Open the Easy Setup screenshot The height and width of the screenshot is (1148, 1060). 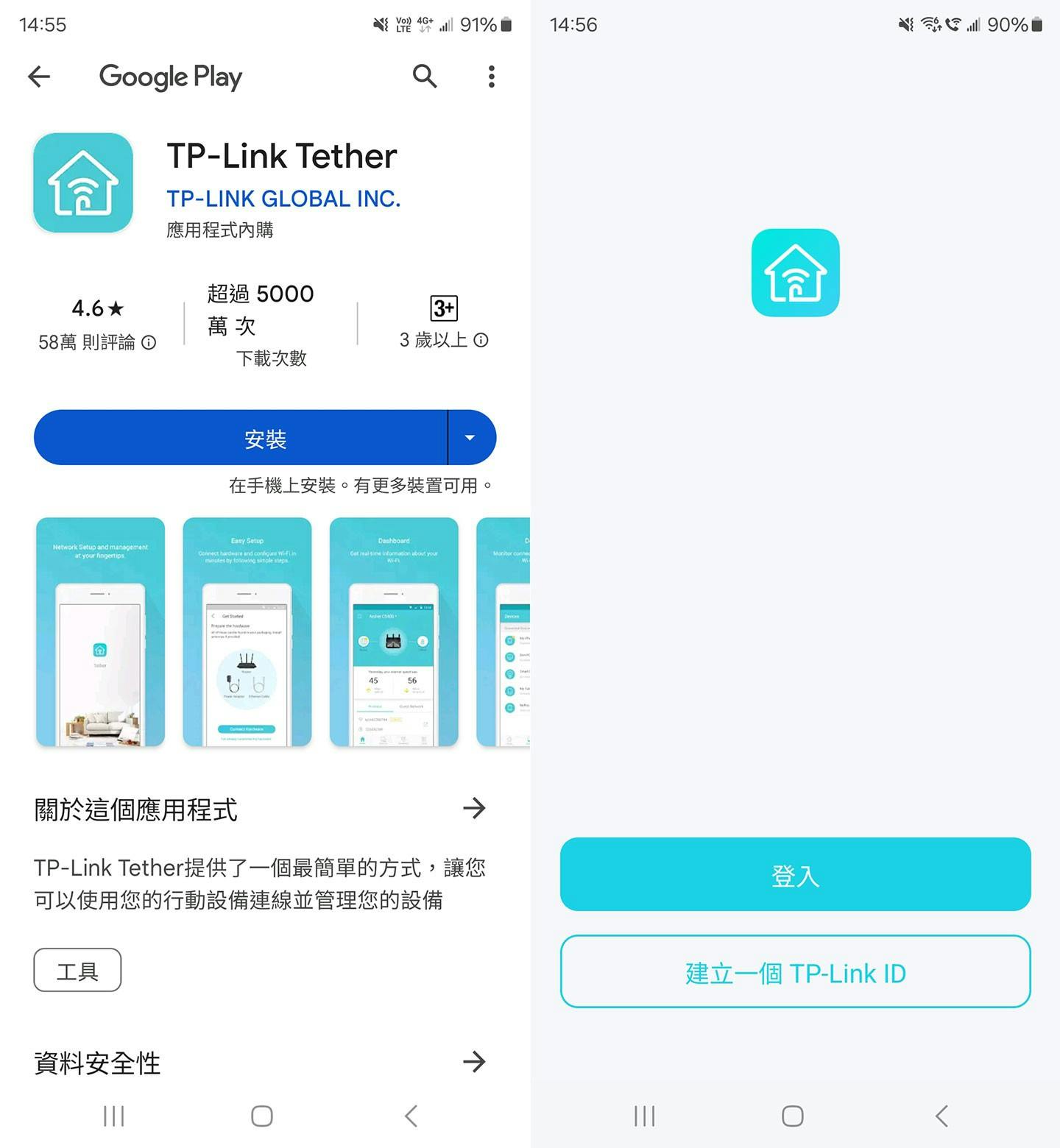[247, 632]
